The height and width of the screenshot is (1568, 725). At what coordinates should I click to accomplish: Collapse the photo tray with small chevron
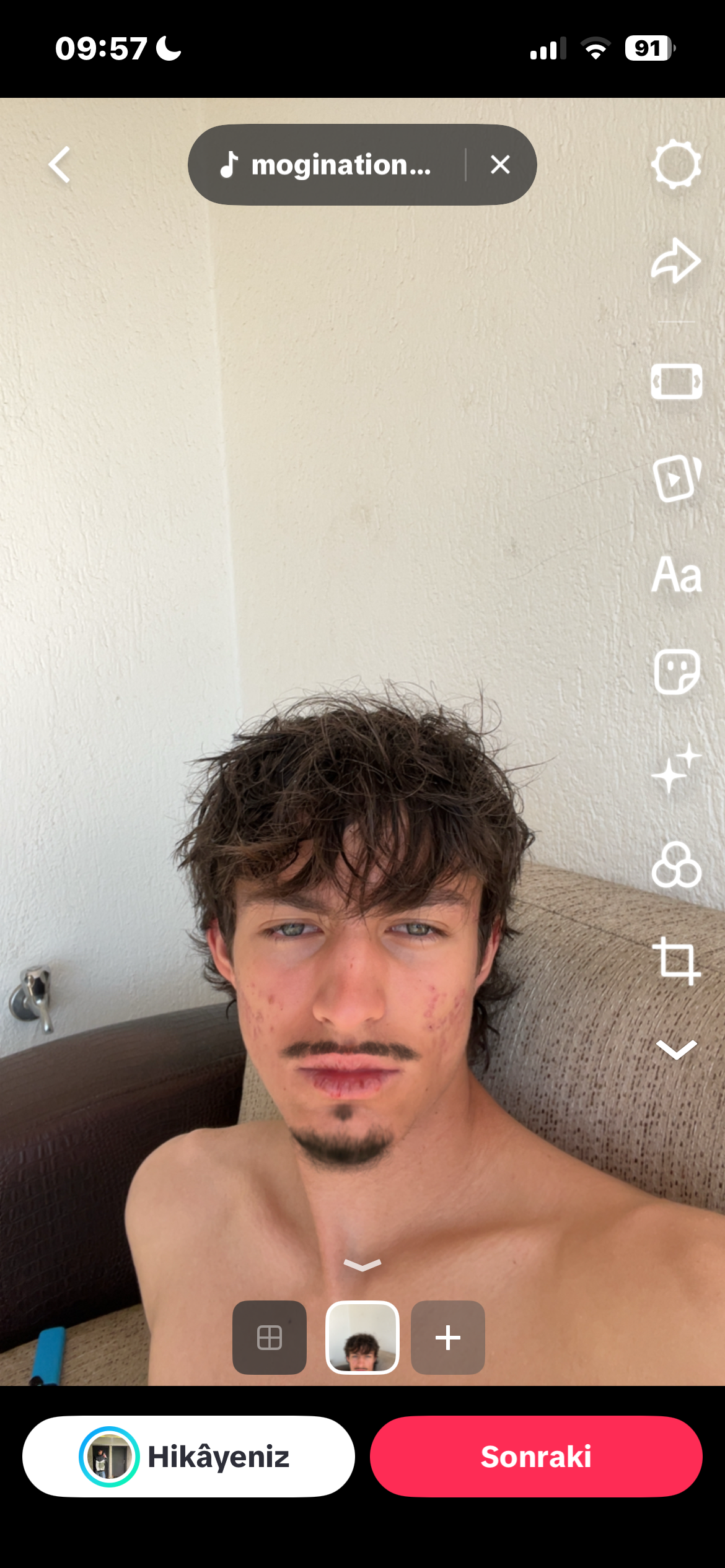[x=362, y=1265]
